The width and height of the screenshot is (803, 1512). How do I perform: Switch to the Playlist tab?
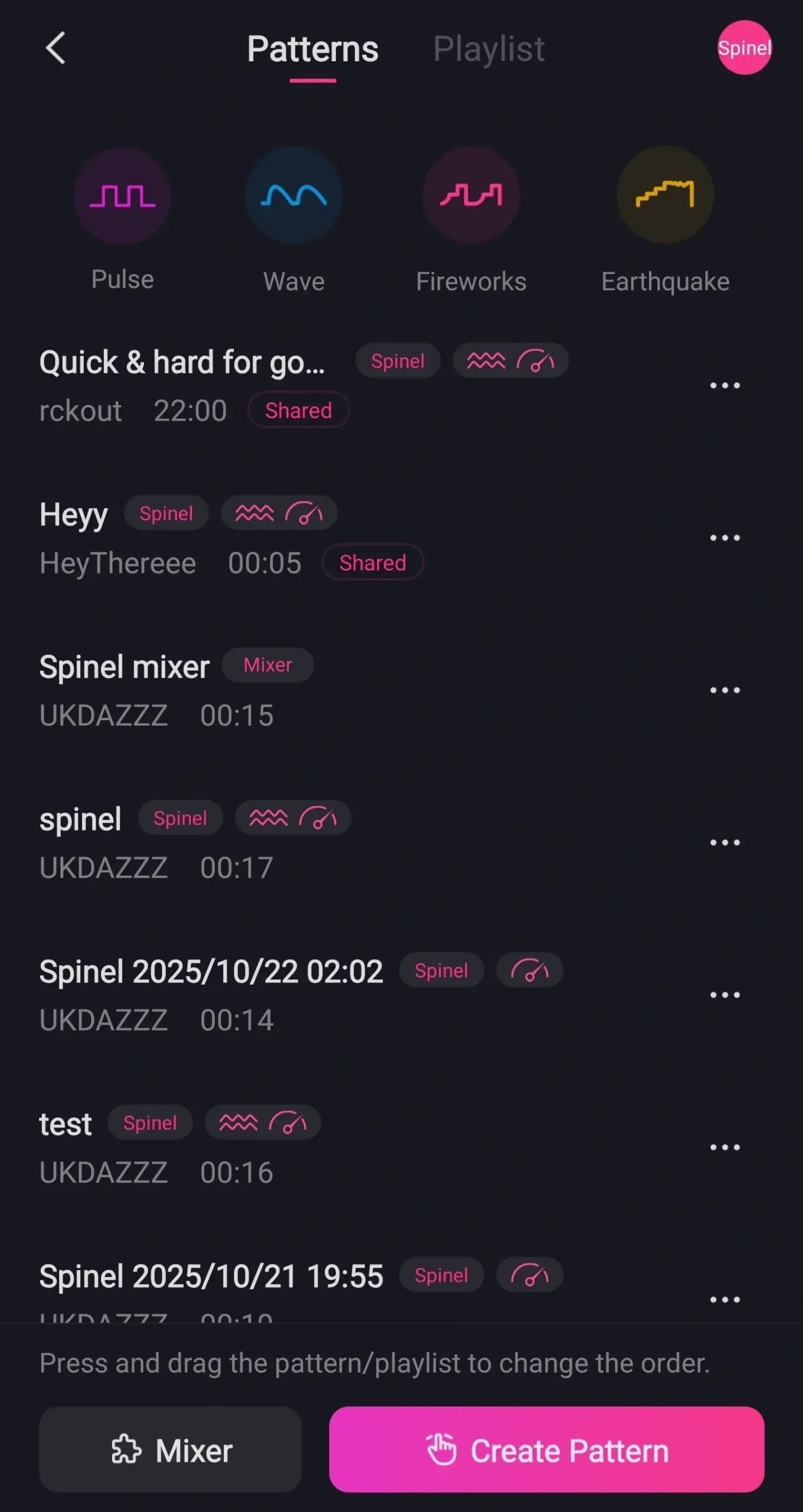(488, 49)
